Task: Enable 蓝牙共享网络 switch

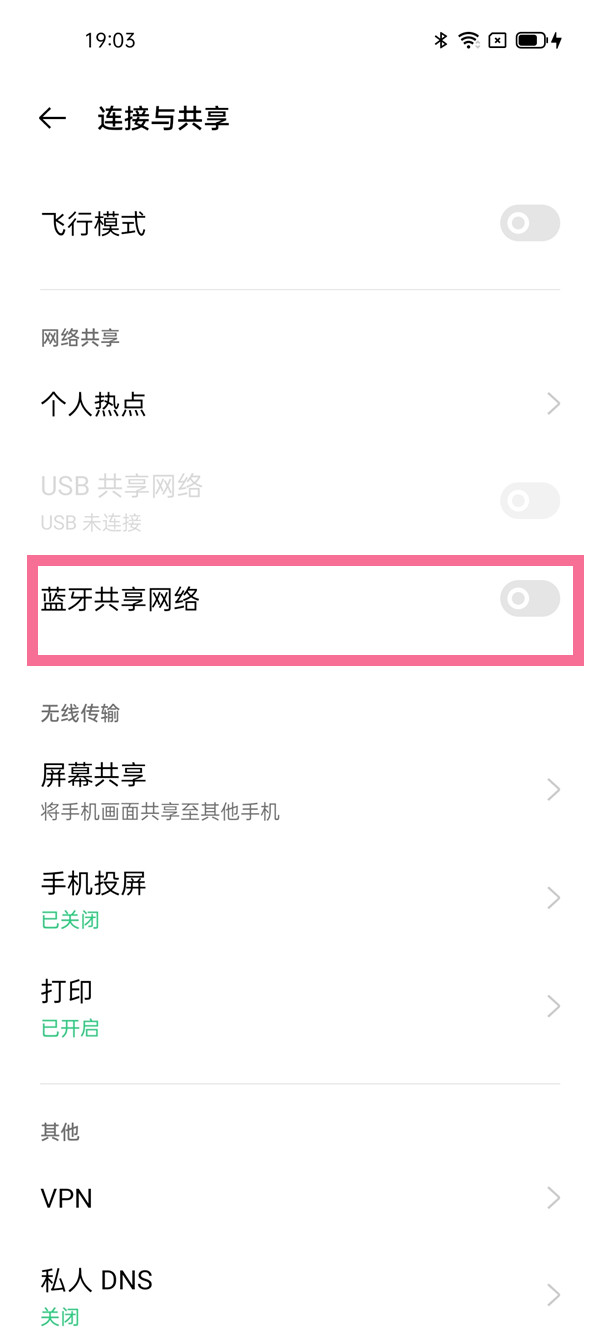Action: point(529,599)
